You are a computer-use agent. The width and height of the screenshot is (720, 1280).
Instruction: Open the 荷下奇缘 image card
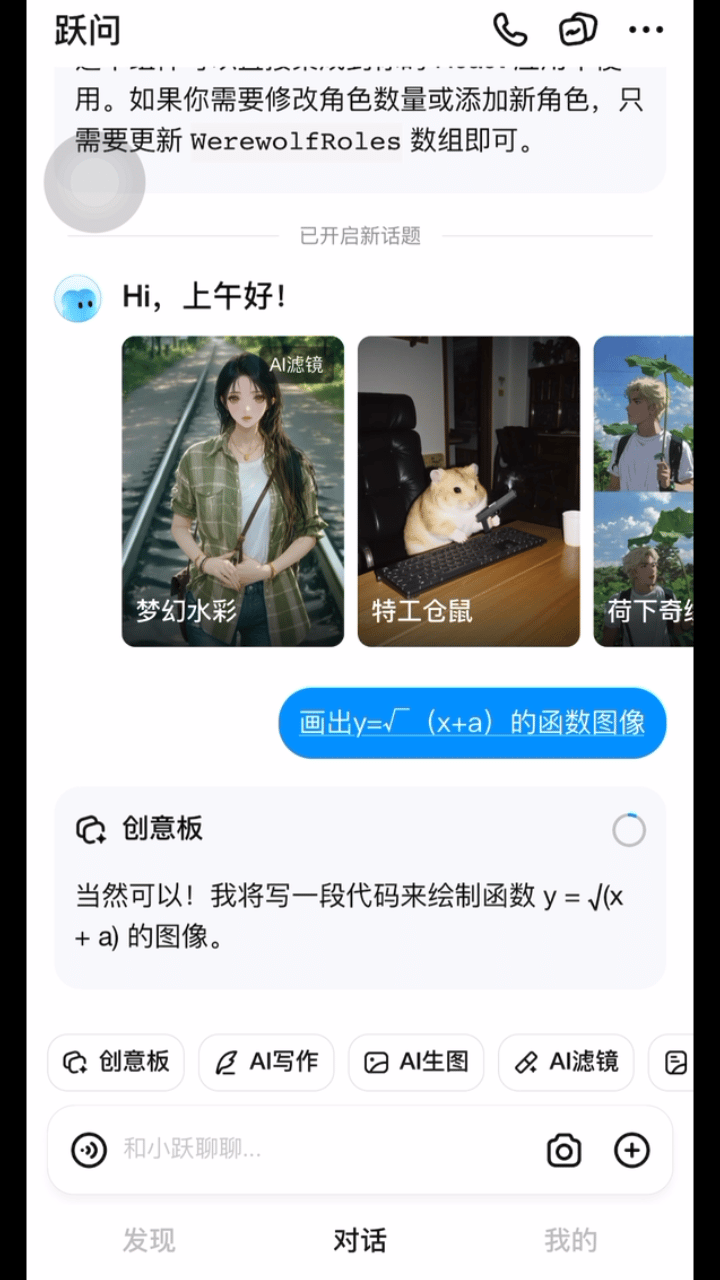pos(643,491)
